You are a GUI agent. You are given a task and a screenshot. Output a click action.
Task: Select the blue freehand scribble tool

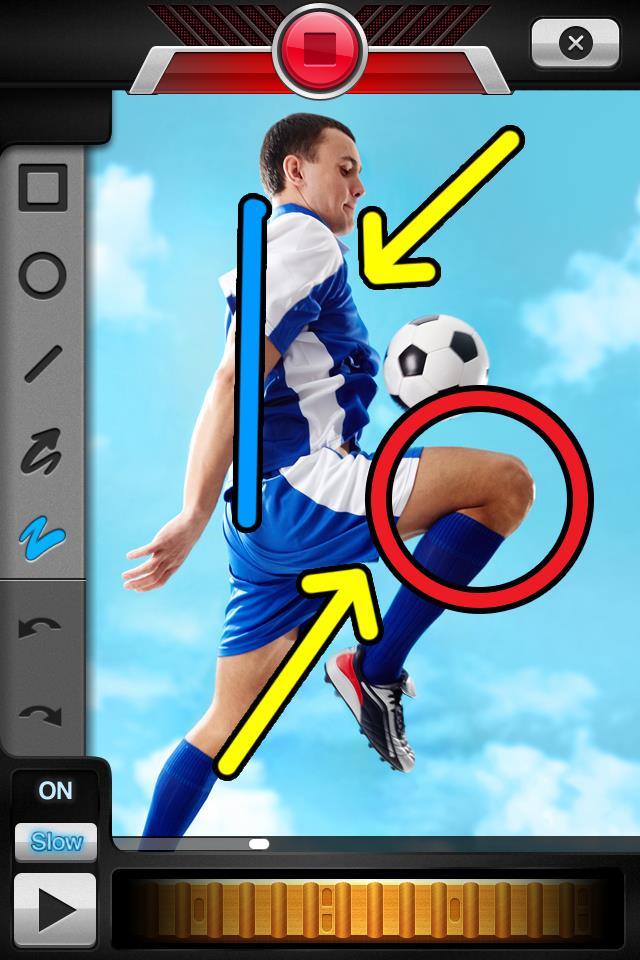(x=42, y=537)
